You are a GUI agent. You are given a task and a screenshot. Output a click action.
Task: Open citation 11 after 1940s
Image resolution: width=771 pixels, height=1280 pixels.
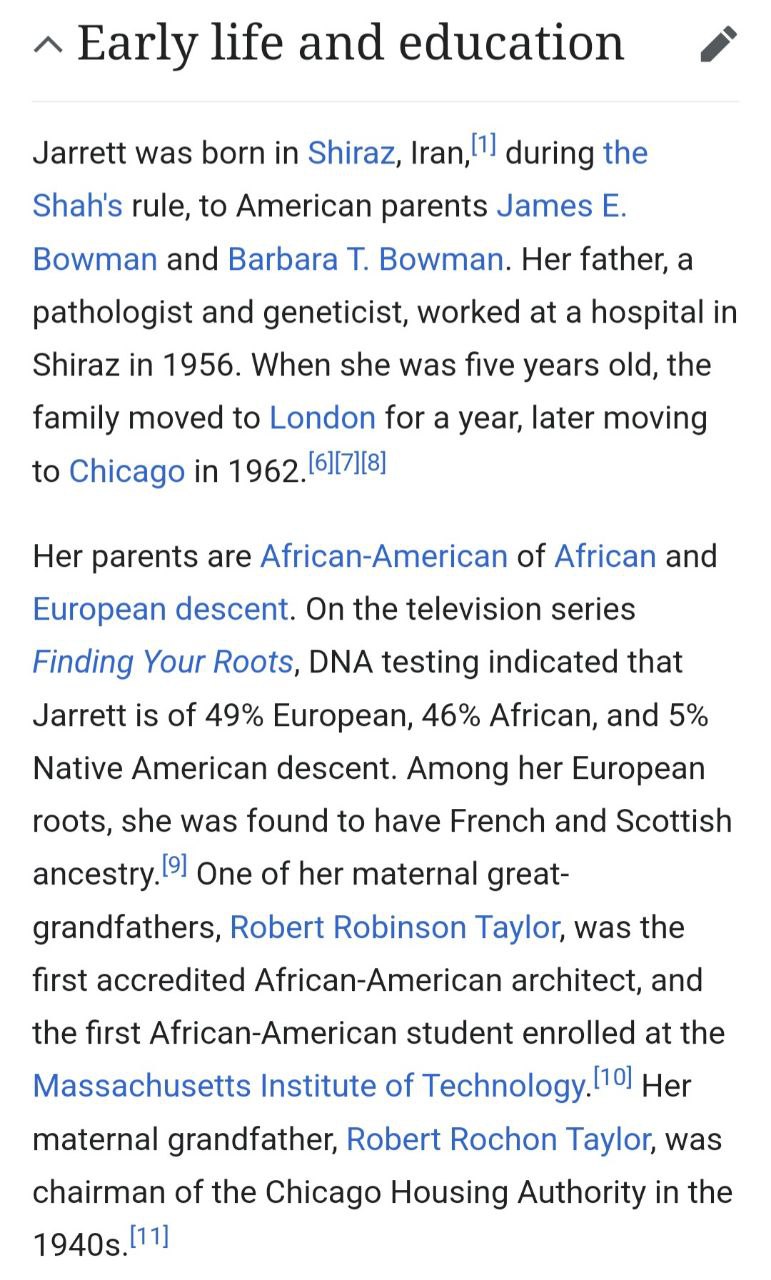[150, 1237]
